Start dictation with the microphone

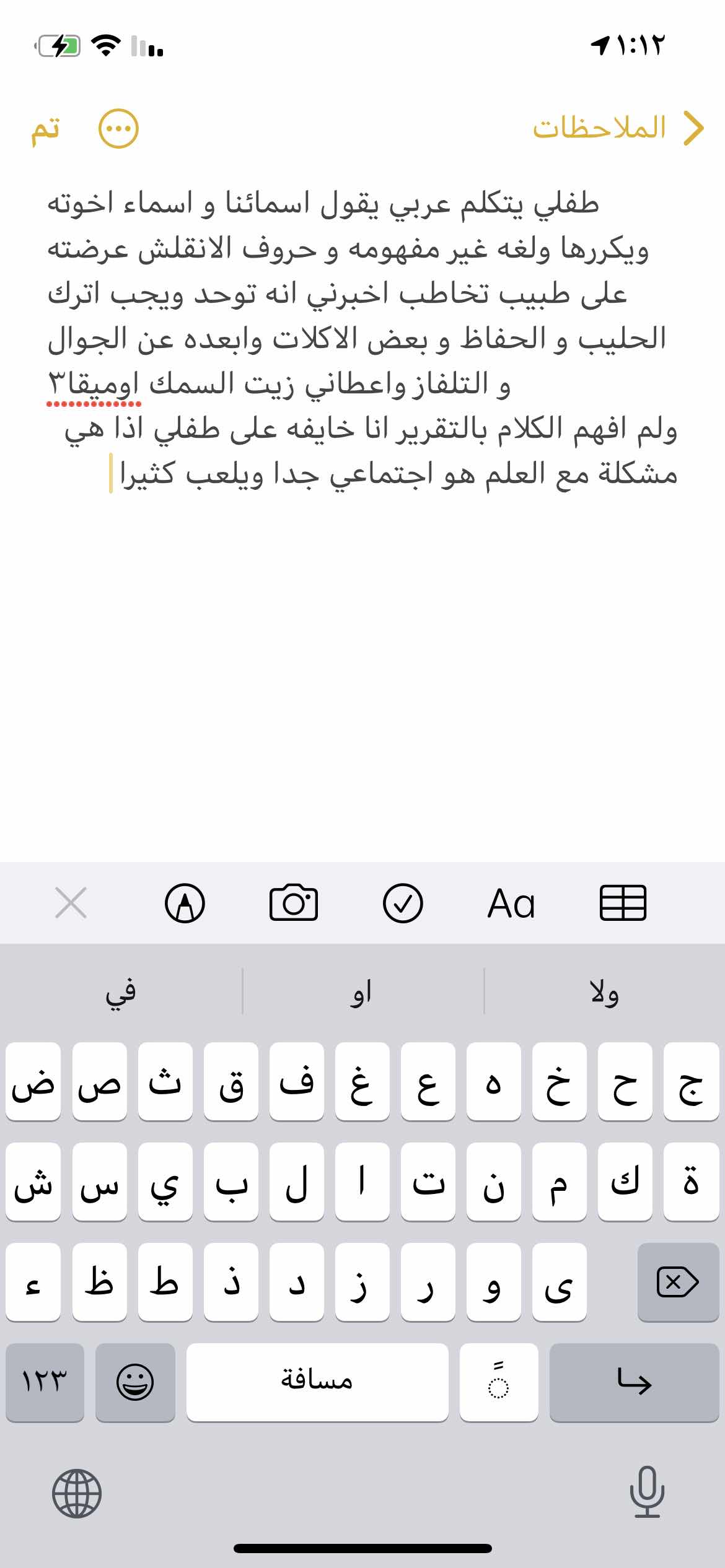click(x=647, y=1492)
